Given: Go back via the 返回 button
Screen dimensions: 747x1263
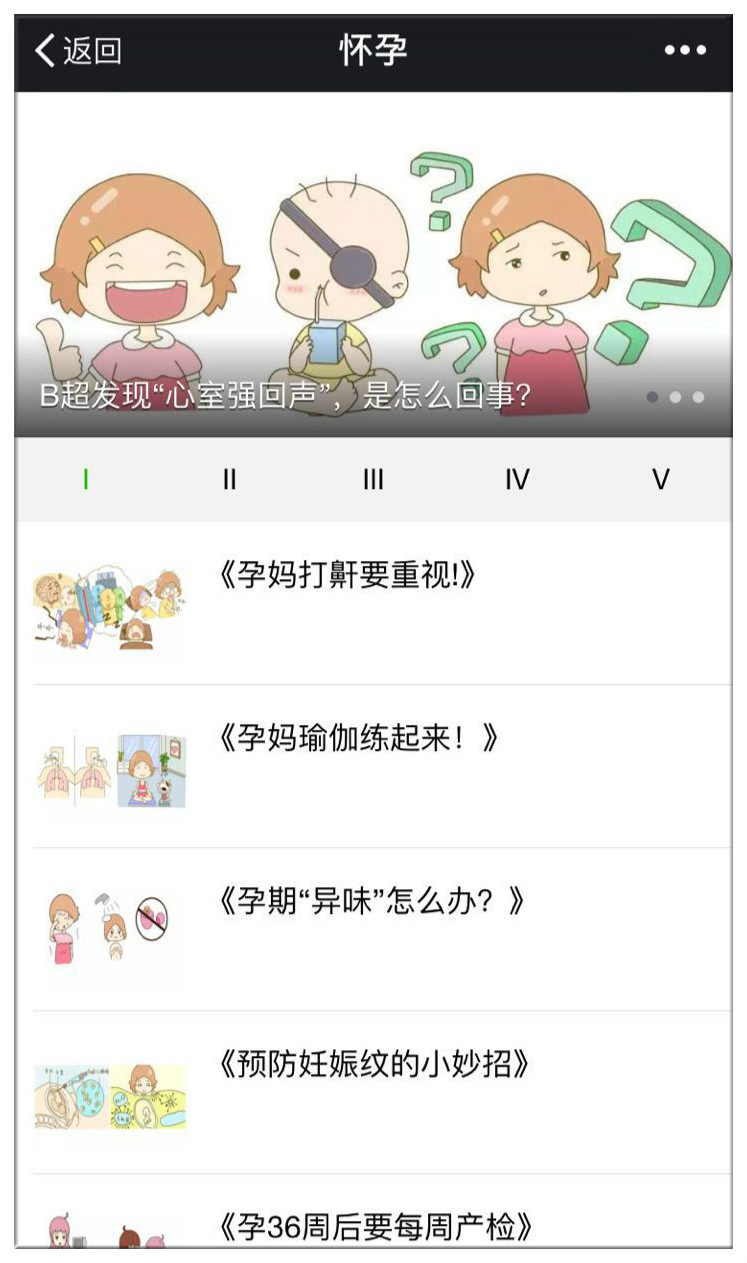Looking at the screenshot, I should (x=78, y=50).
